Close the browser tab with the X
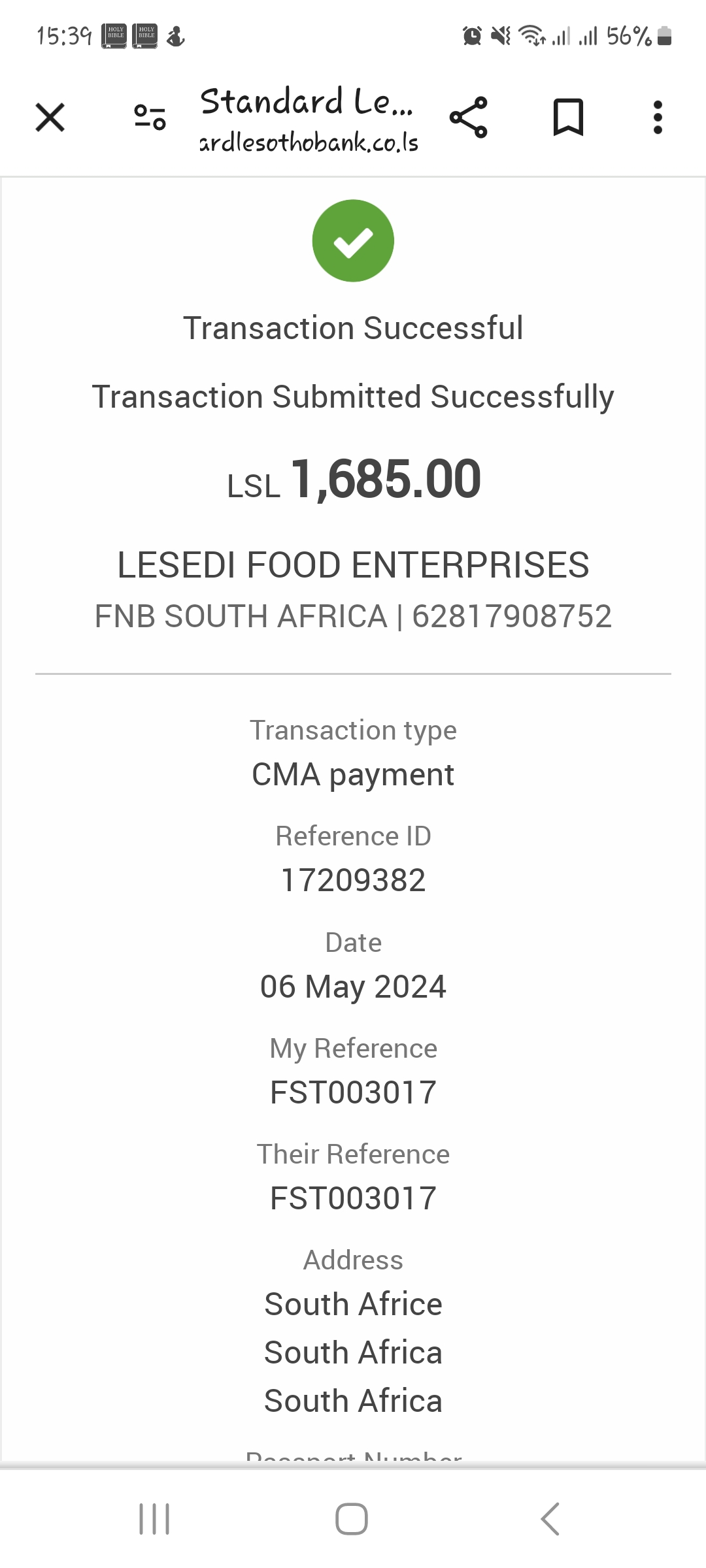Viewport: 706px width, 1568px height. [x=50, y=118]
